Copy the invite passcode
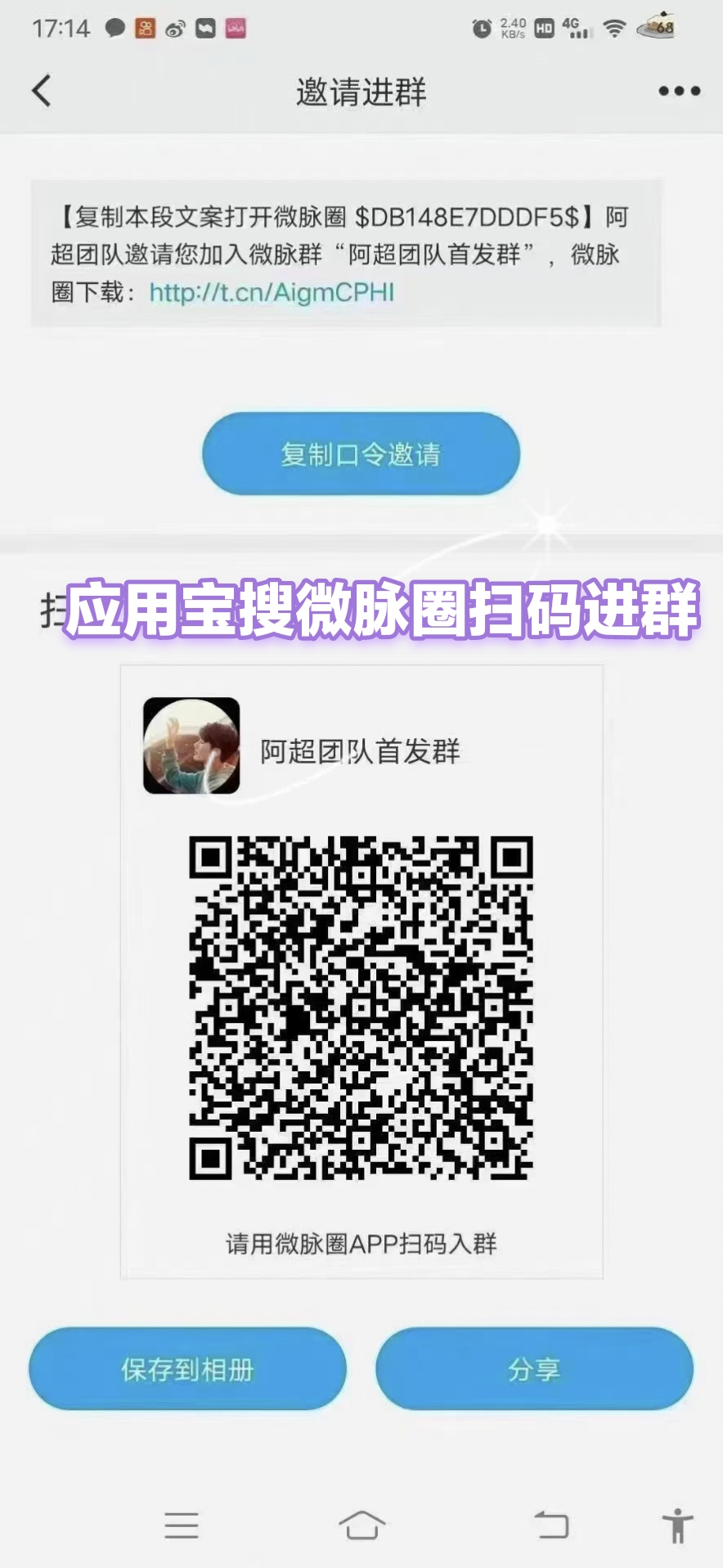This screenshot has height=1568, width=723. [361, 454]
